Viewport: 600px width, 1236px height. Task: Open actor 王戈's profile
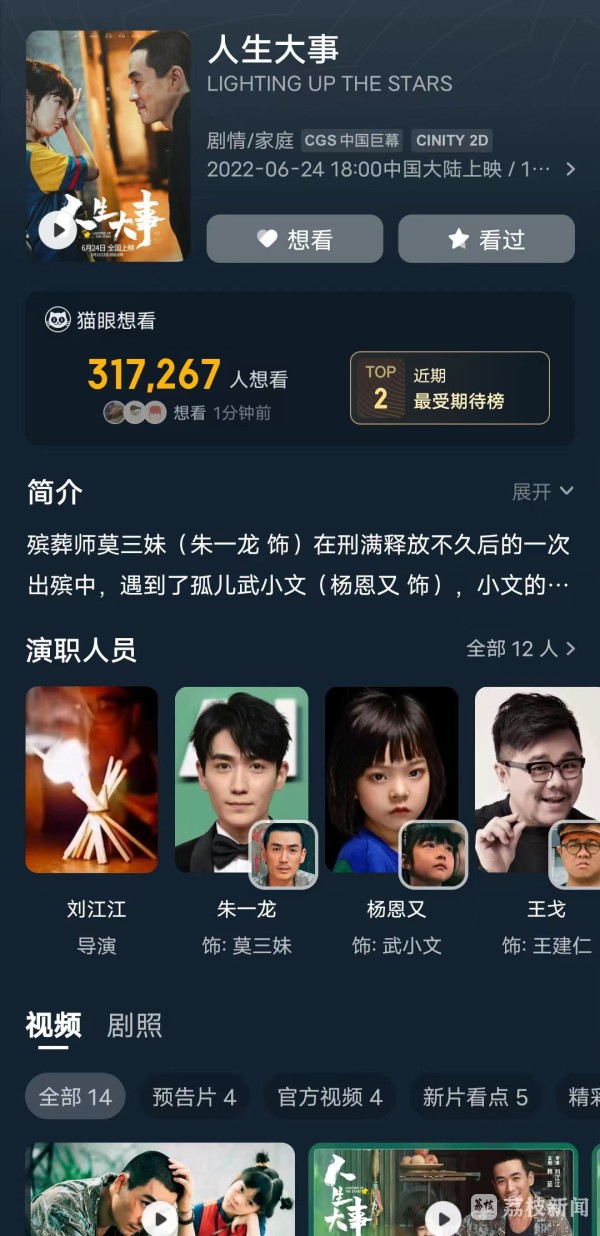click(537, 780)
